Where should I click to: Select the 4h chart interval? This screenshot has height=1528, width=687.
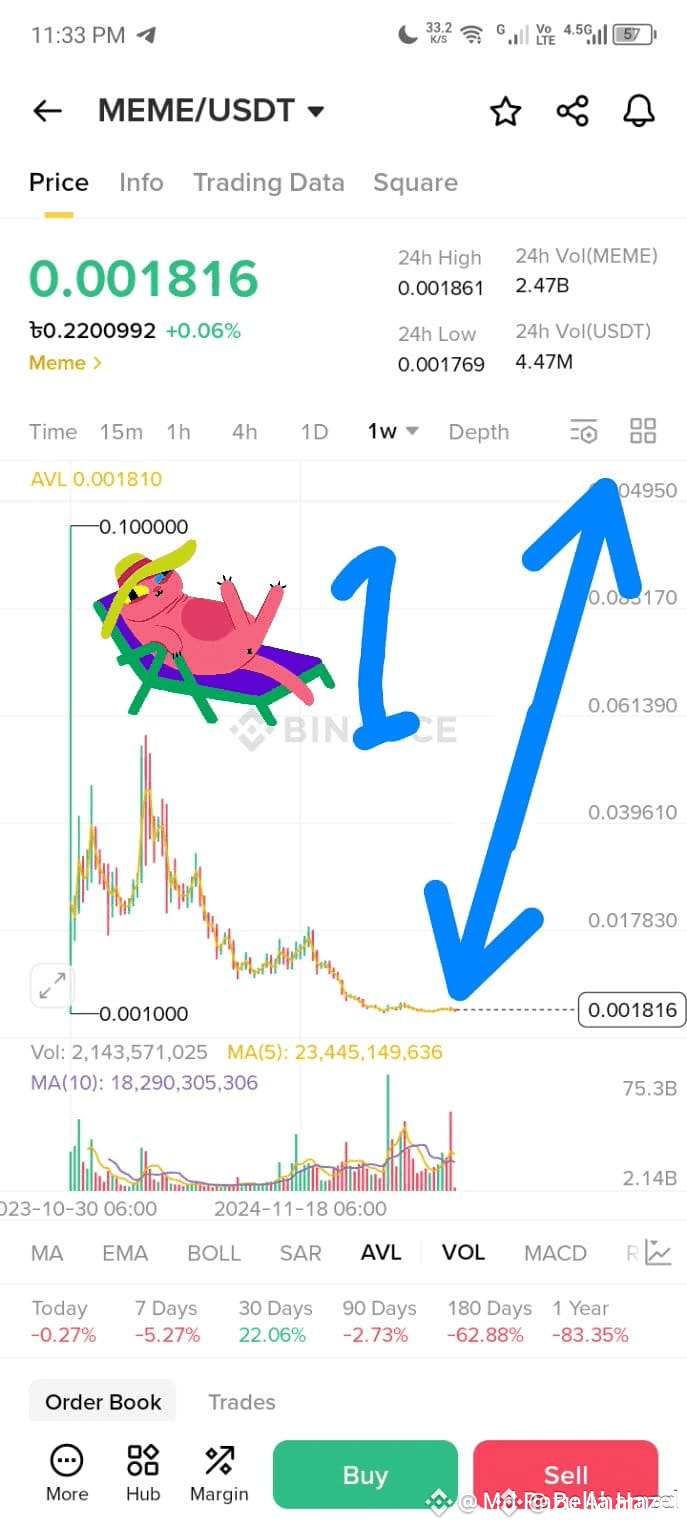(244, 432)
